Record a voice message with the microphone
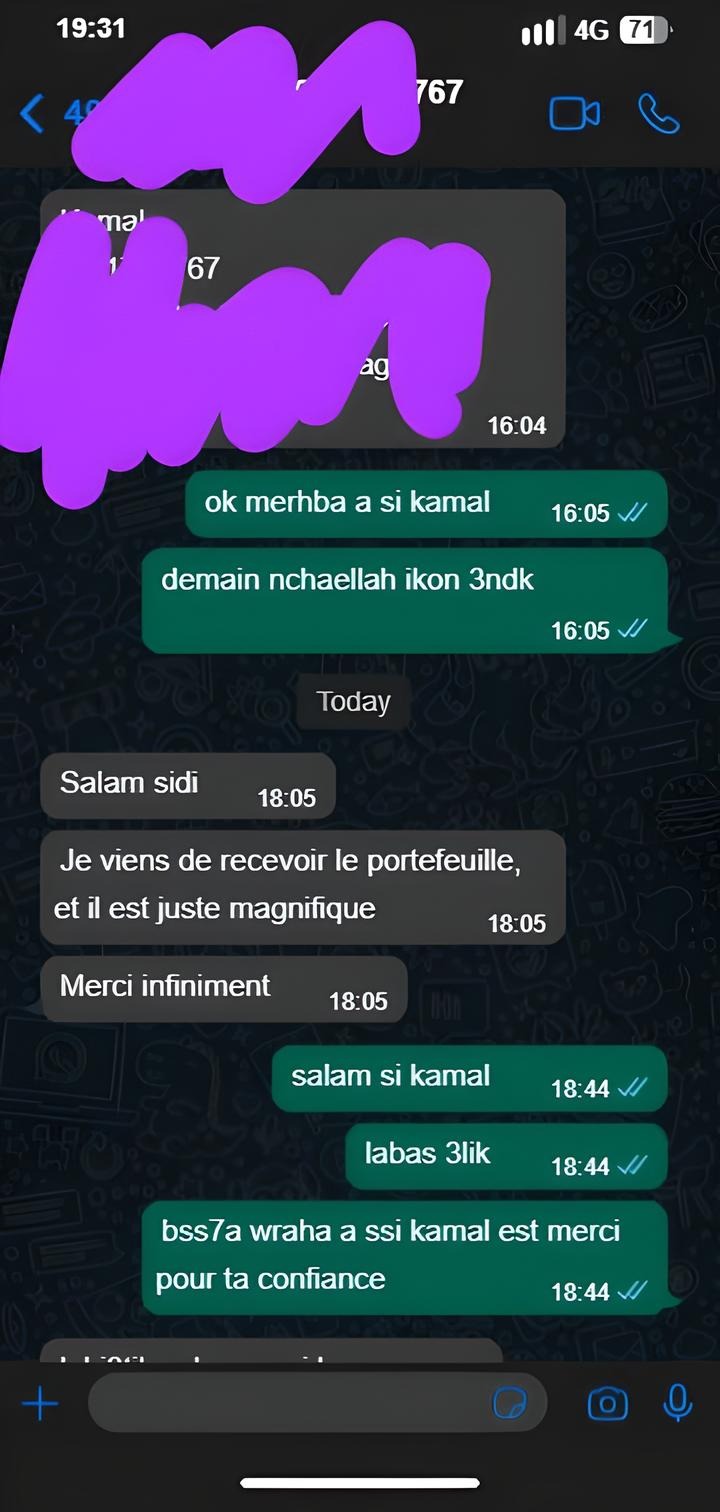 click(678, 1403)
